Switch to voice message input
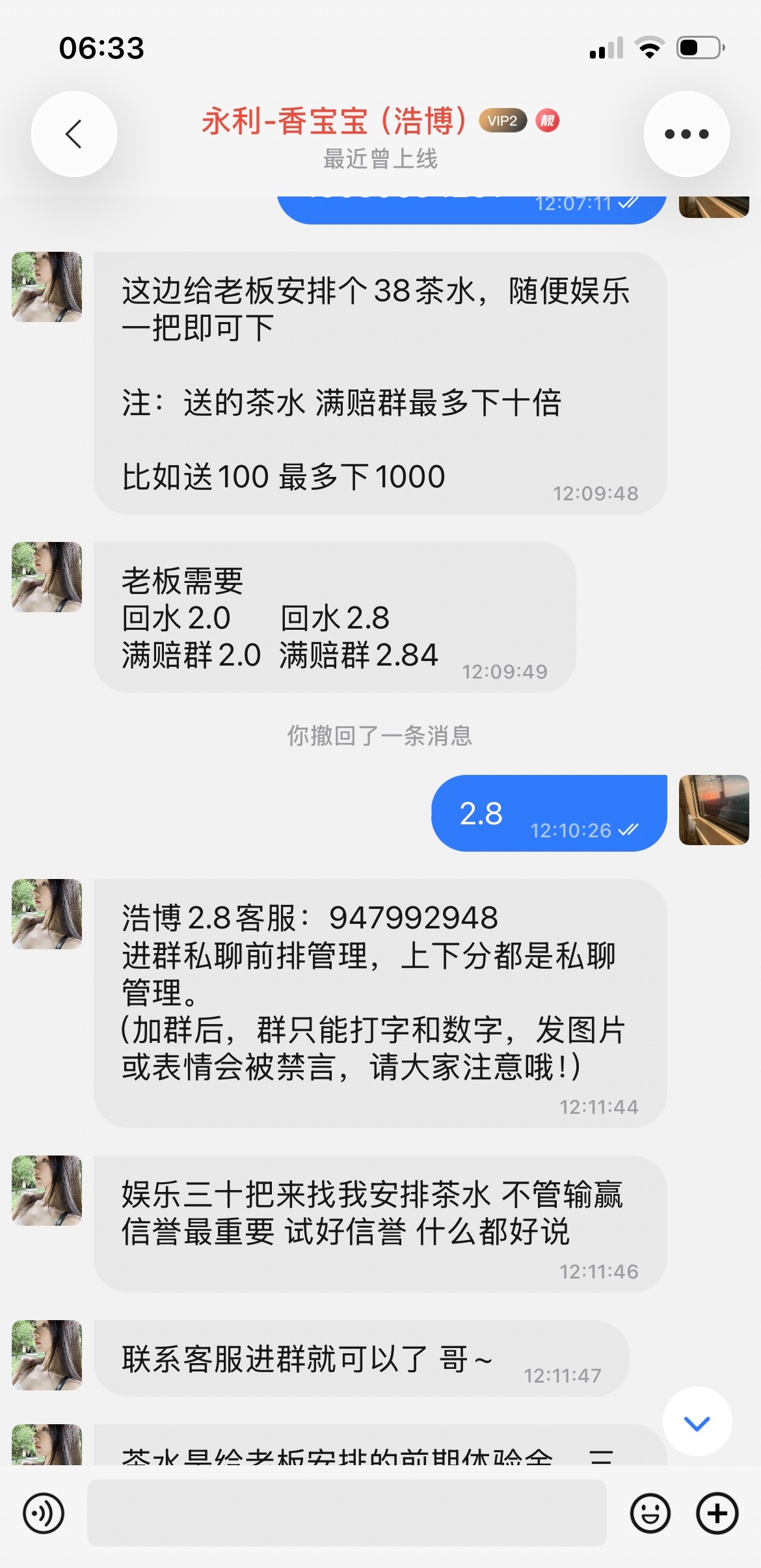The image size is (761, 1568). 44,1513
